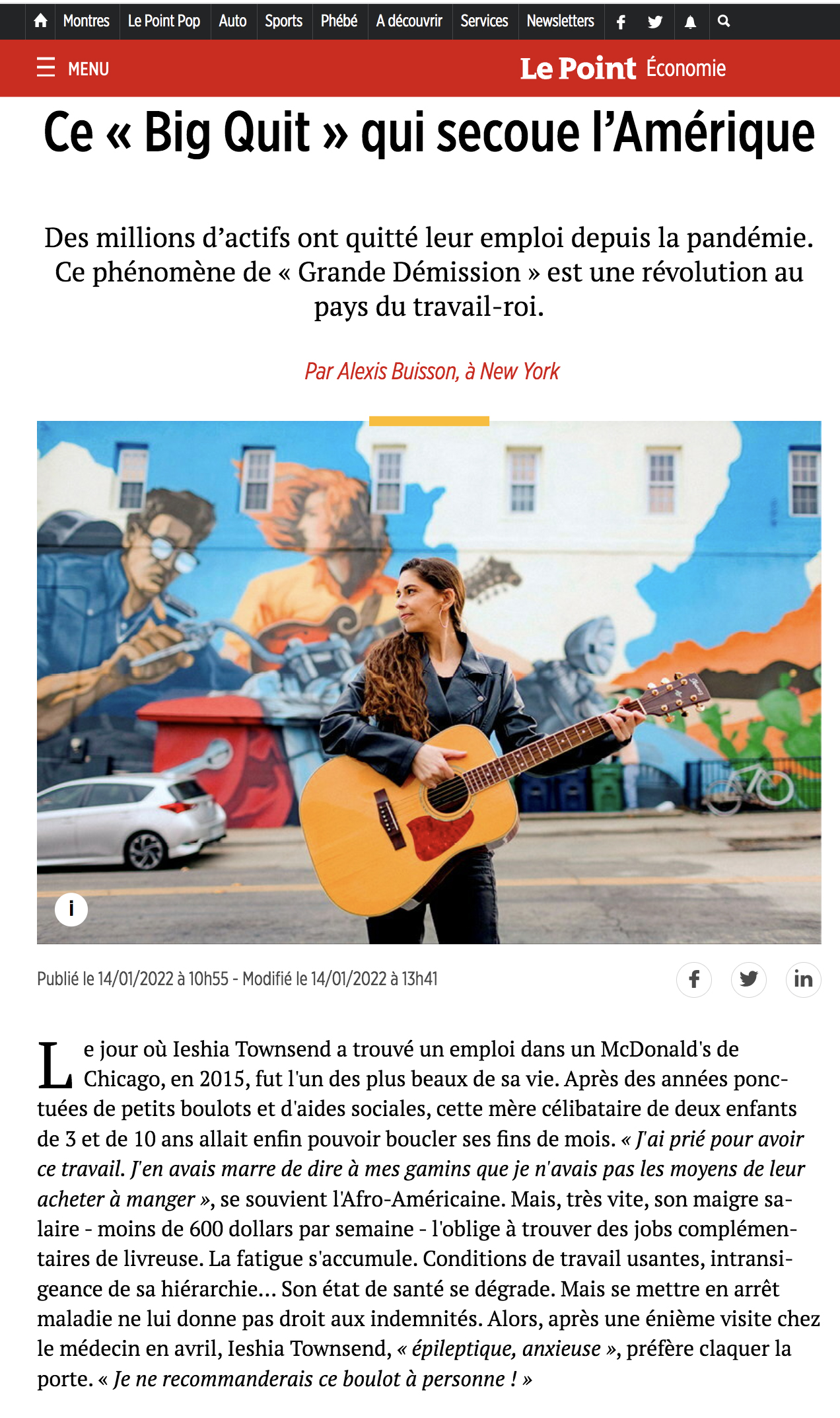Viewport: 840px width, 1418px height.
Task: Switch to the Auto section
Action: [x=232, y=21]
